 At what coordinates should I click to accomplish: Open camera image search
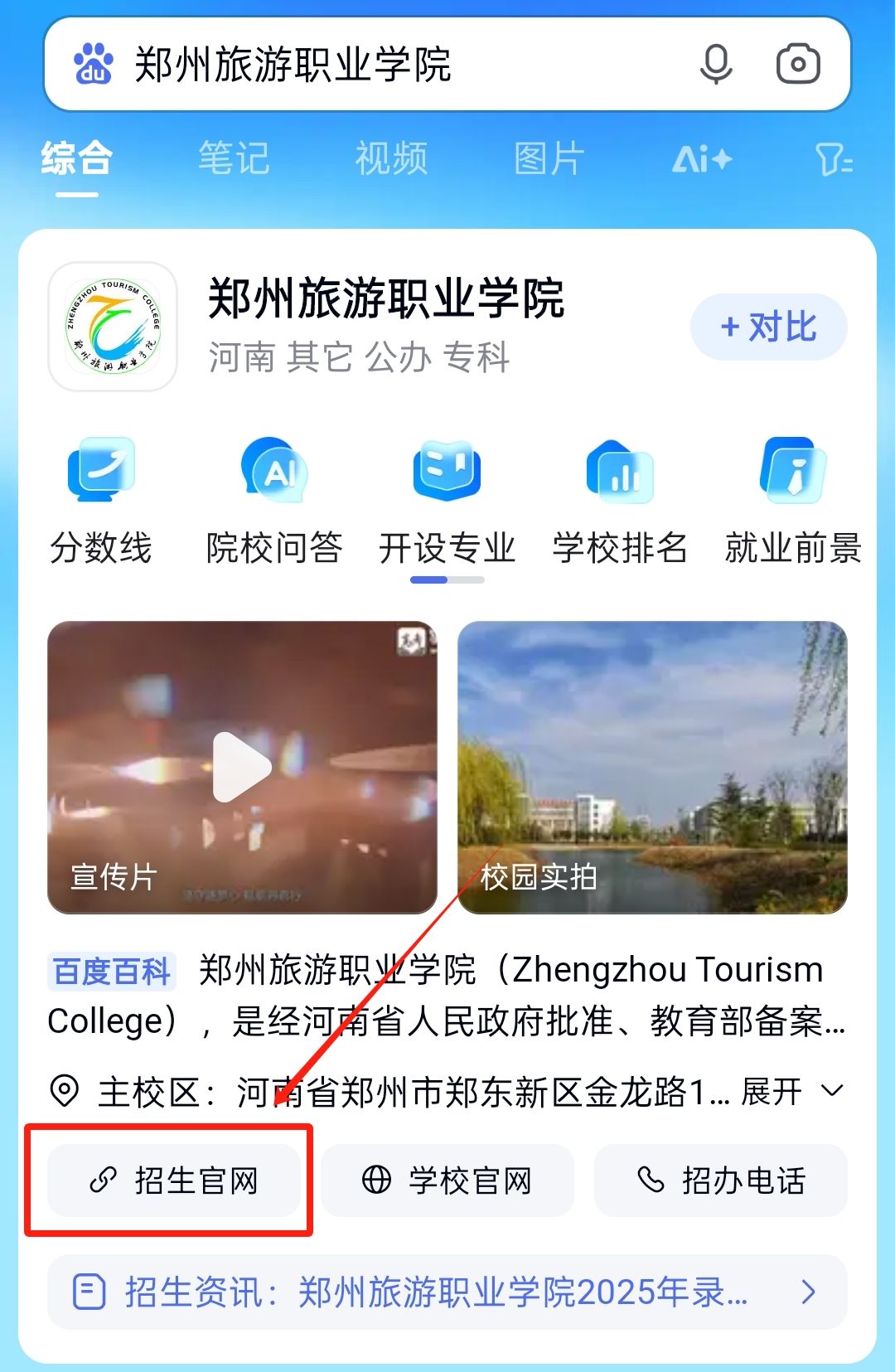(797, 65)
